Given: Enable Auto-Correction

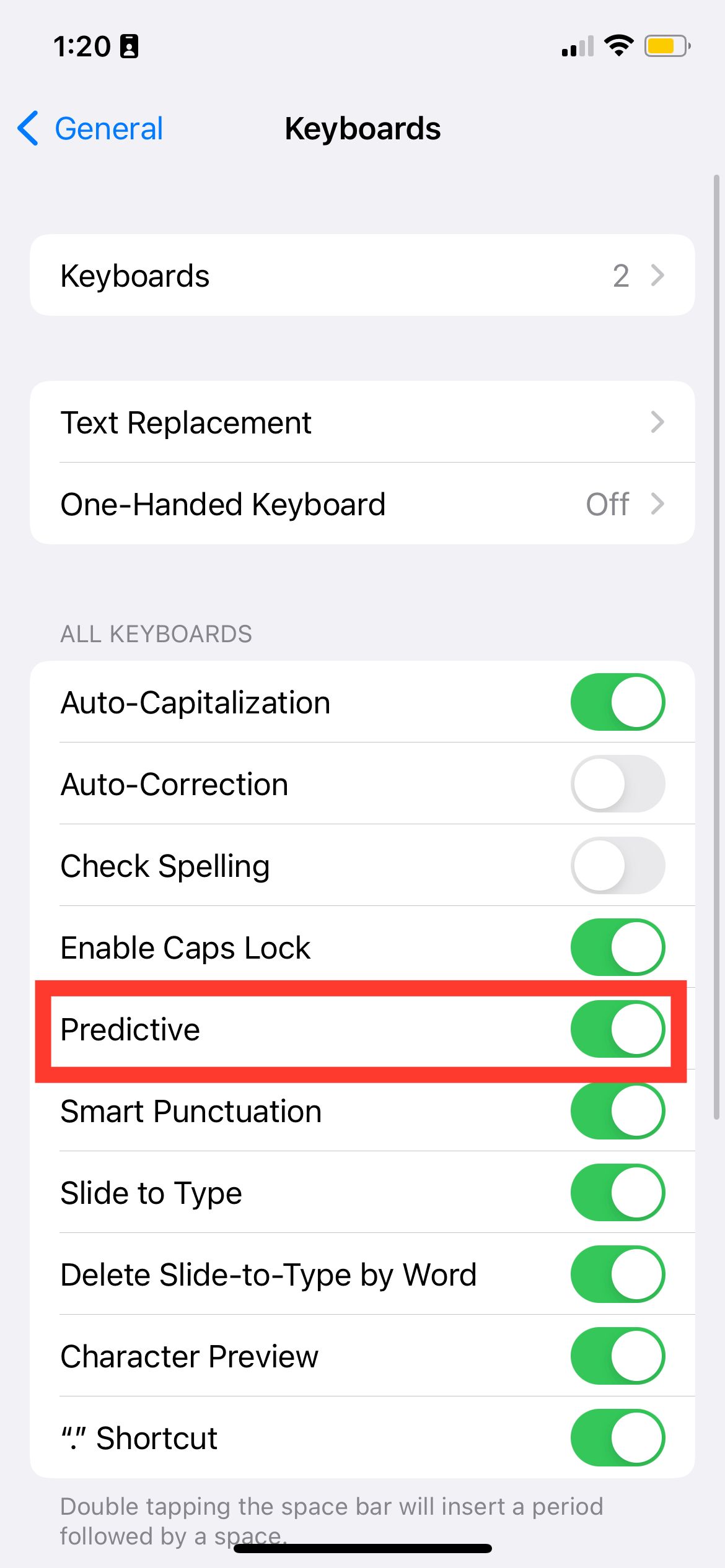Looking at the screenshot, I should click(617, 783).
